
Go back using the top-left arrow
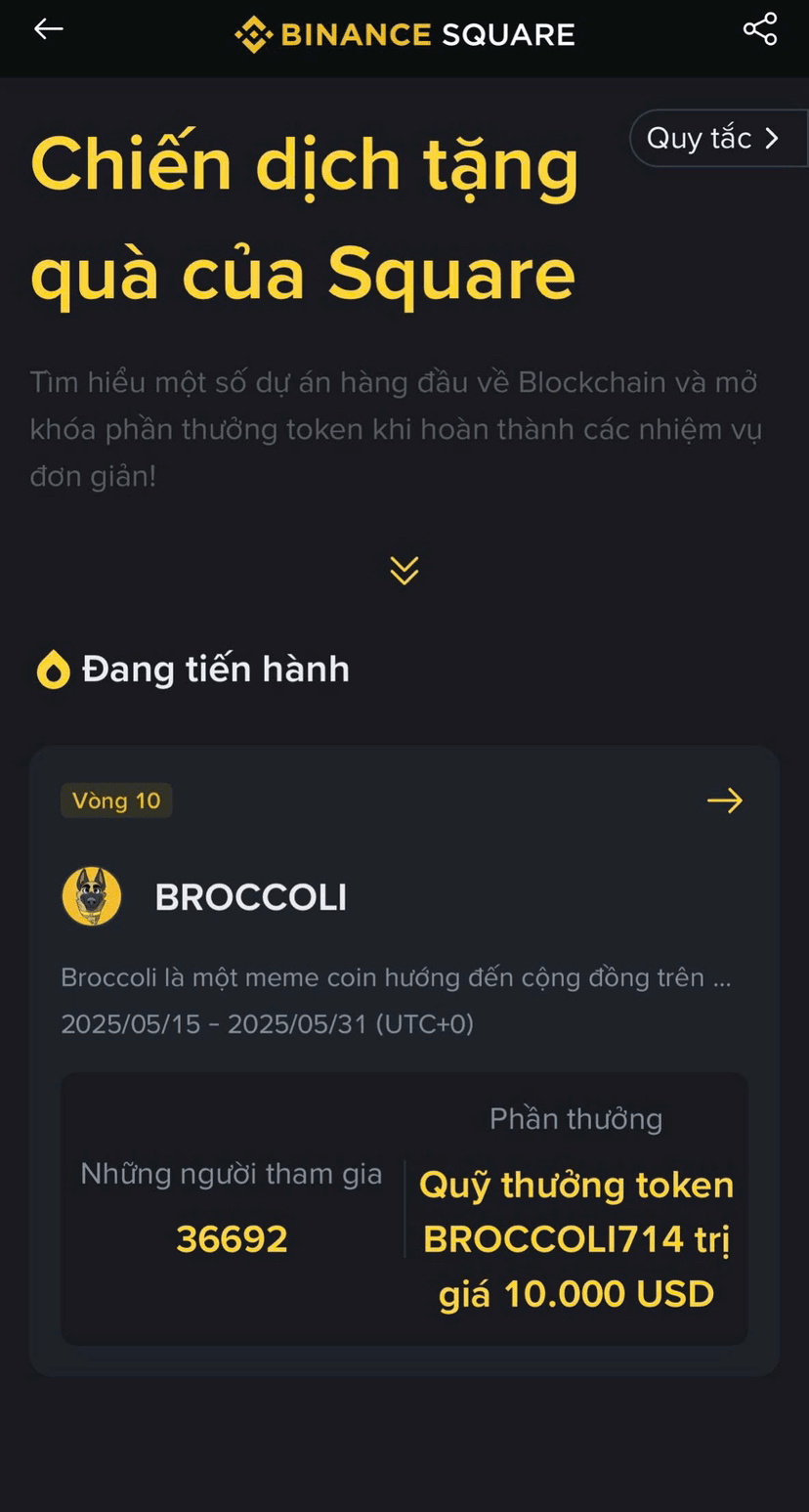(48, 29)
